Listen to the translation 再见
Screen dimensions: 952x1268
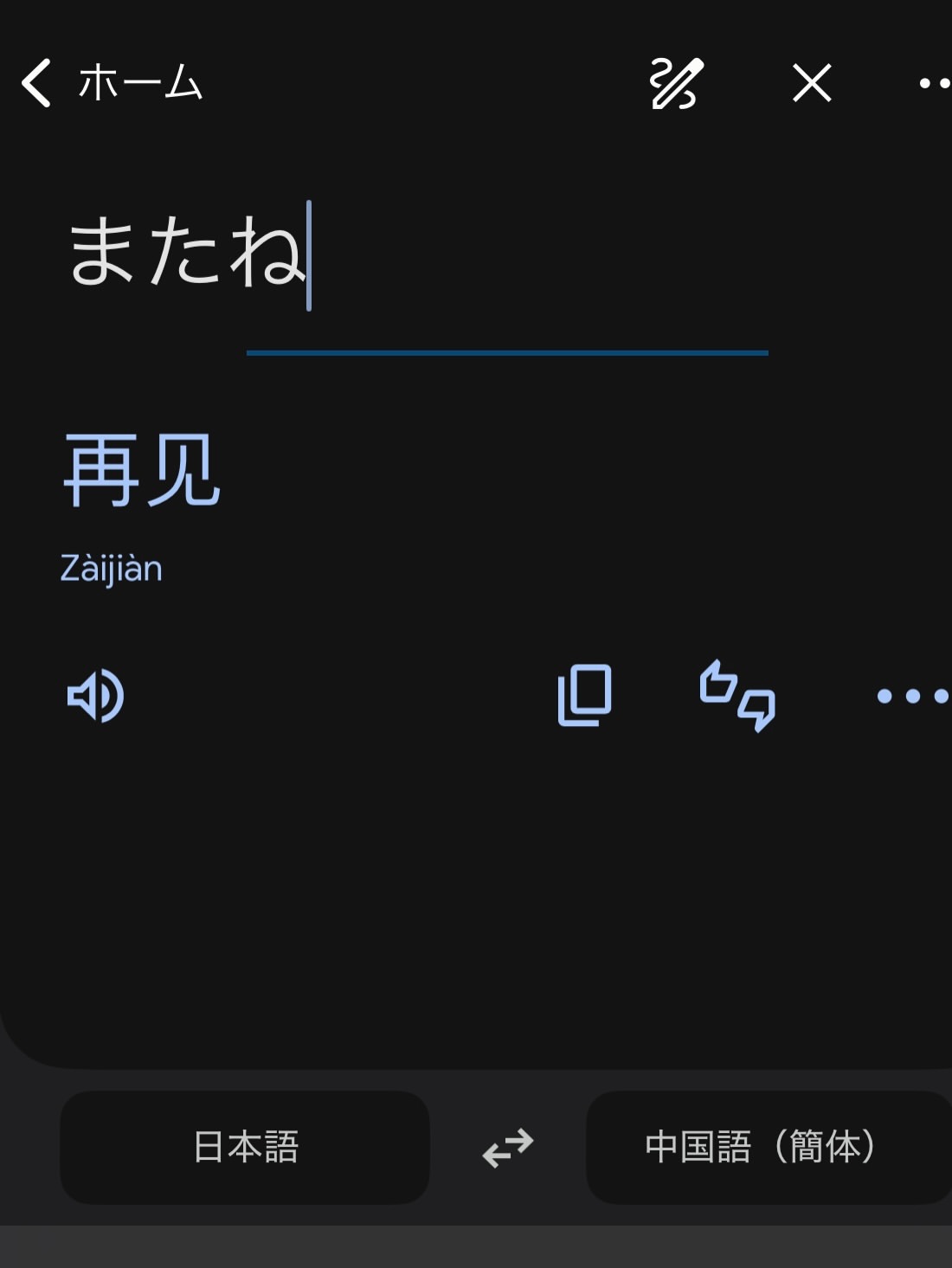pyautogui.click(x=95, y=695)
